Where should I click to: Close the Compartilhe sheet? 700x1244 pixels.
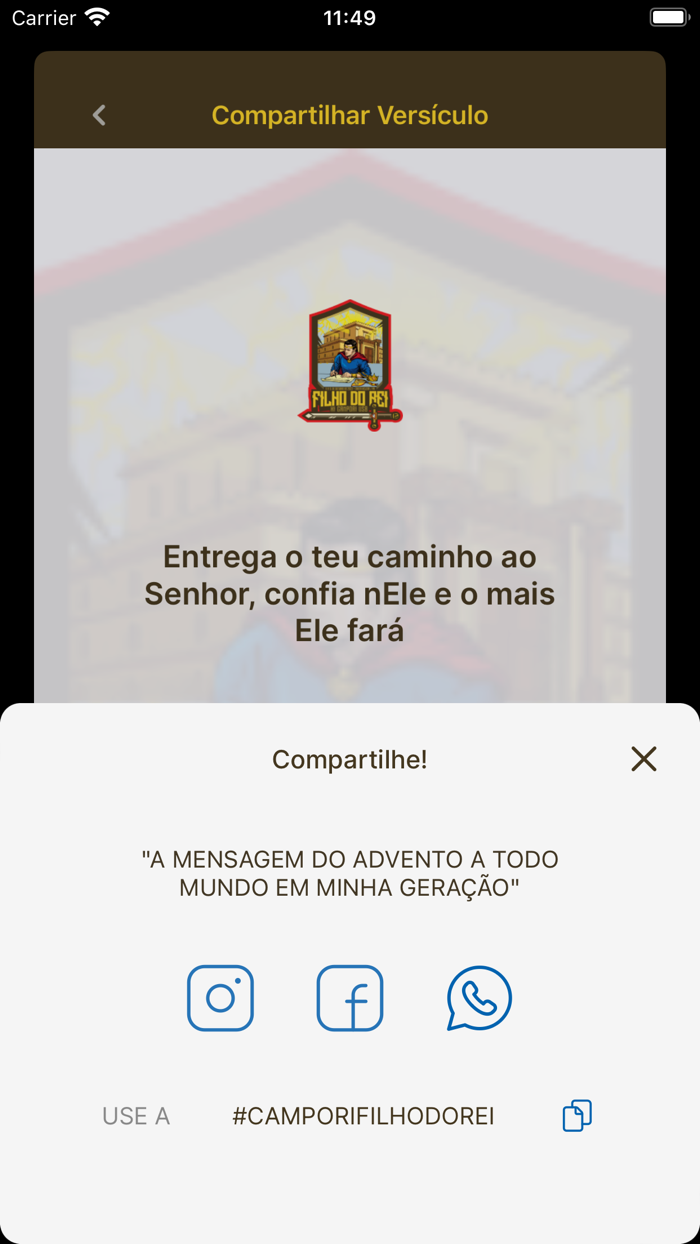tap(643, 759)
